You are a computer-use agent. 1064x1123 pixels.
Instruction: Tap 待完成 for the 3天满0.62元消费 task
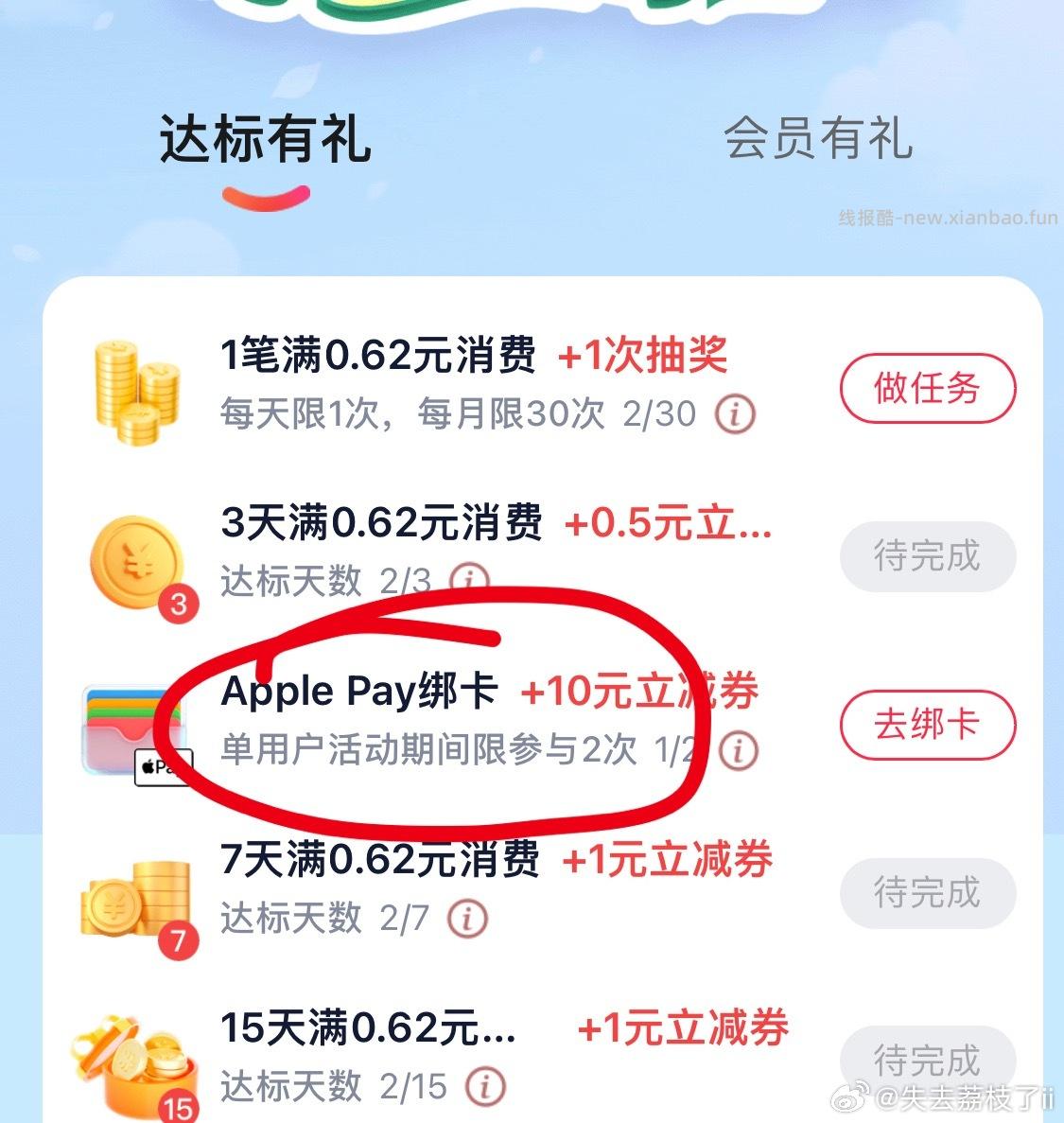point(927,556)
